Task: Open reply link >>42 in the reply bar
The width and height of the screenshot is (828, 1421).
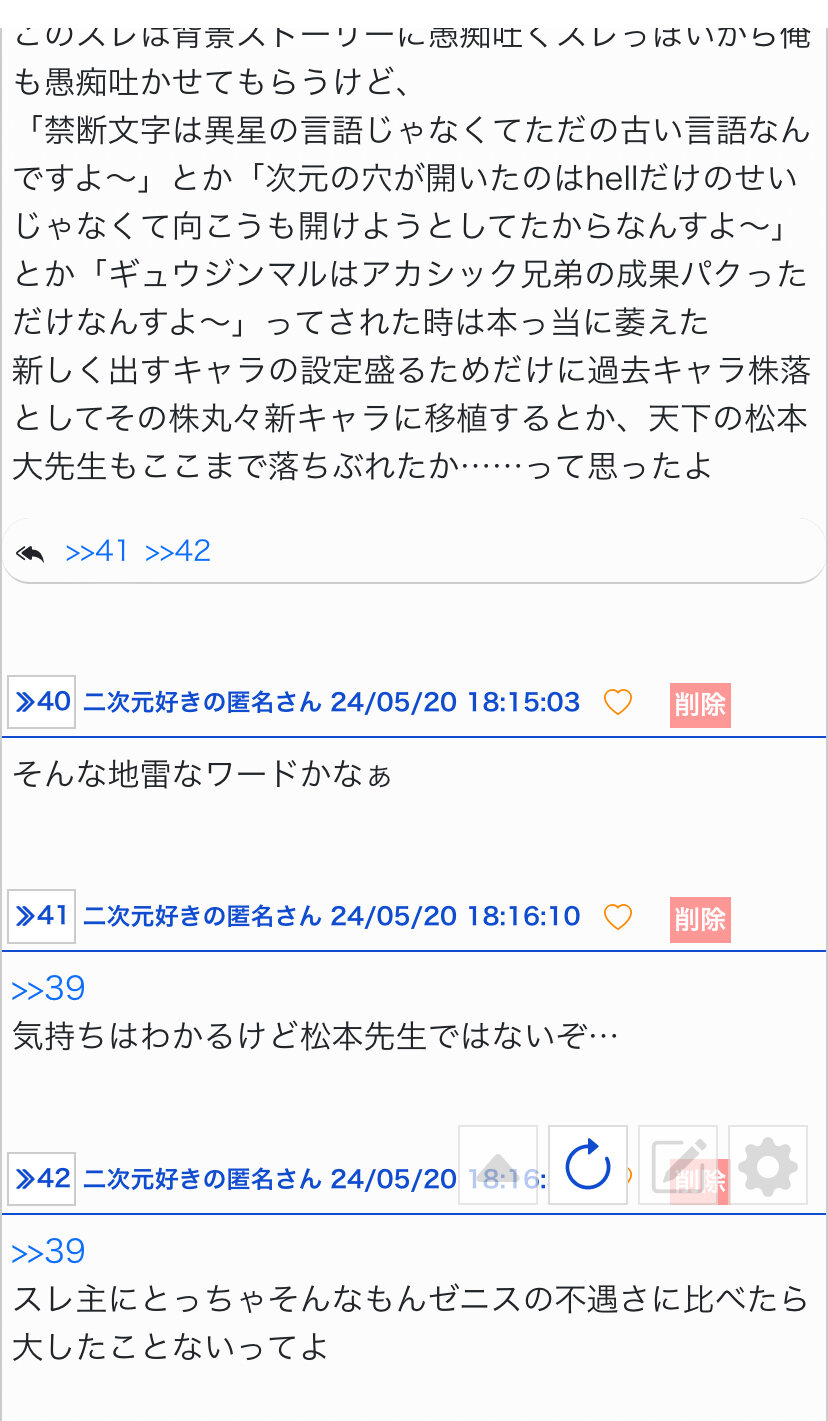Action: [178, 552]
